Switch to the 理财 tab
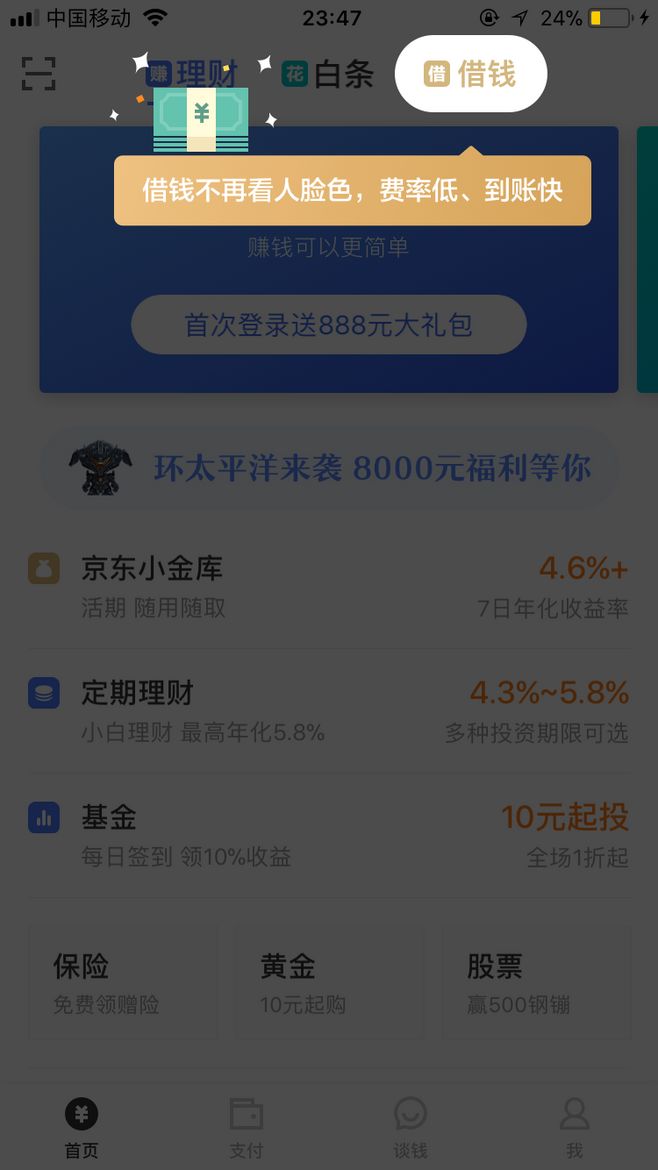The width and height of the screenshot is (658, 1170). click(195, 73)
